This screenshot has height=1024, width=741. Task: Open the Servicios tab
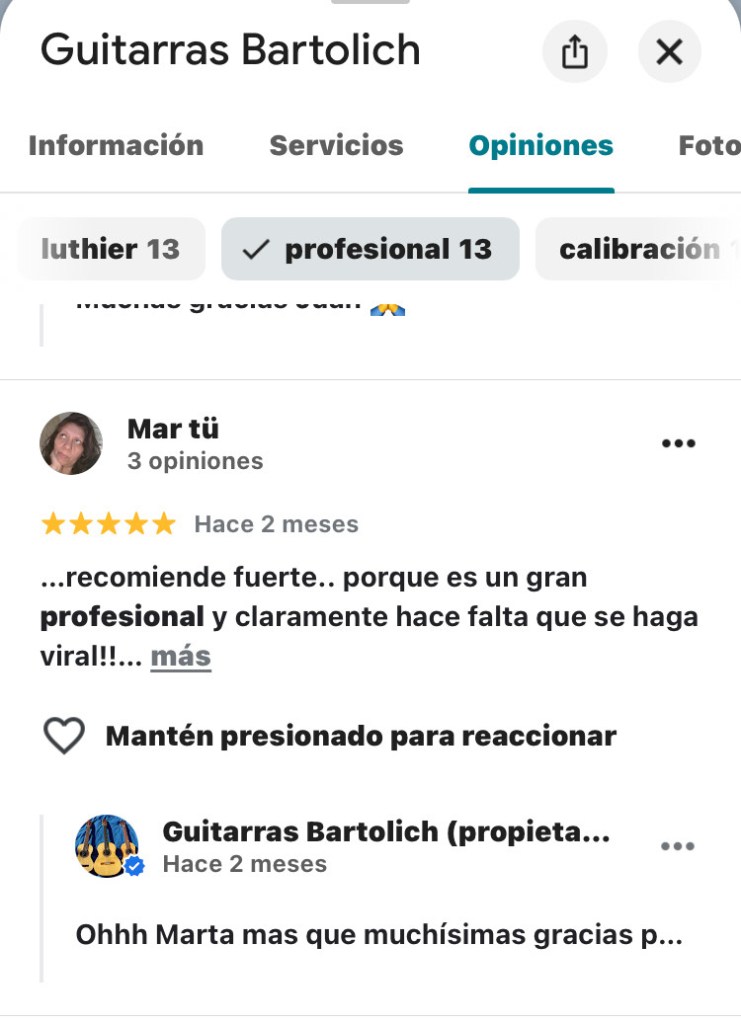[336, 146]
